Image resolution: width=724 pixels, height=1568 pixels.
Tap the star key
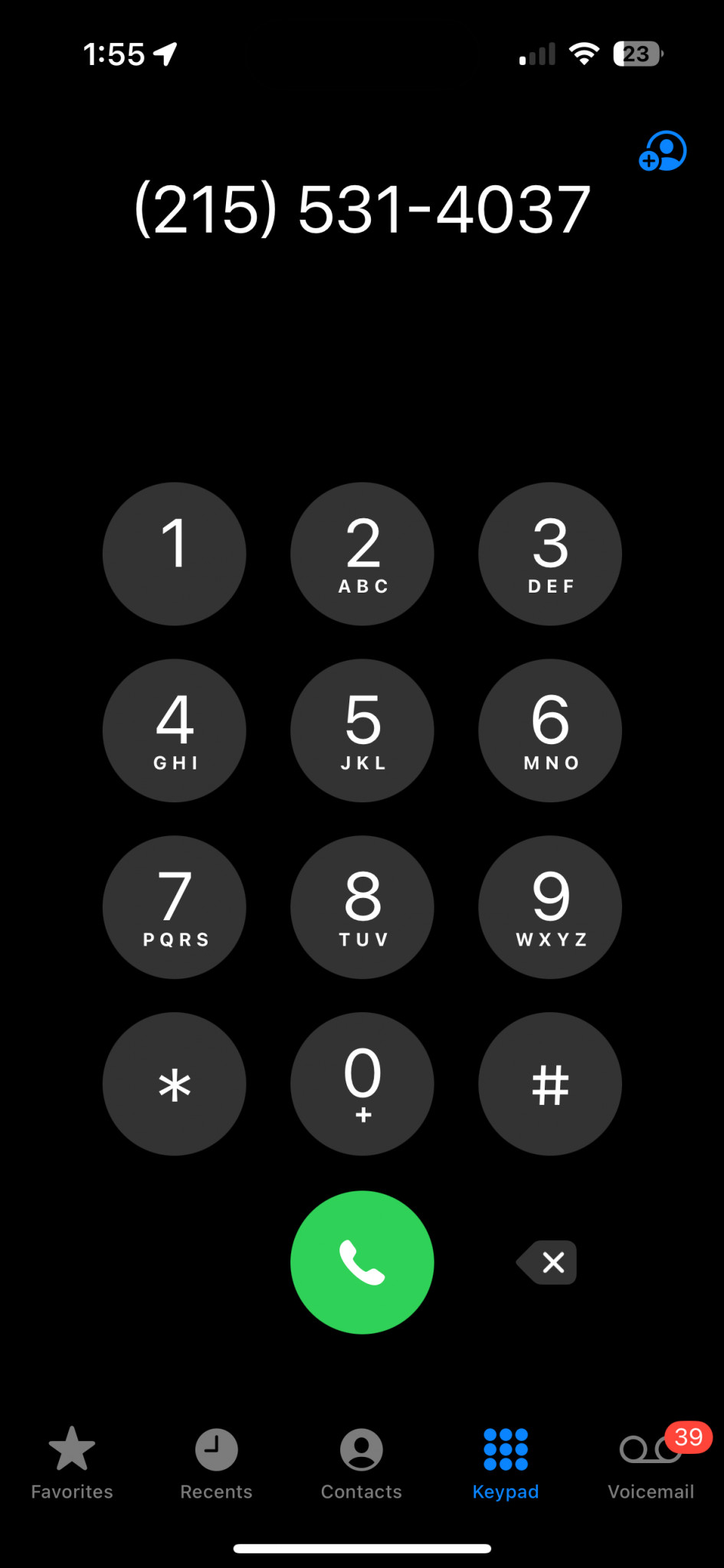(175, 1084)
